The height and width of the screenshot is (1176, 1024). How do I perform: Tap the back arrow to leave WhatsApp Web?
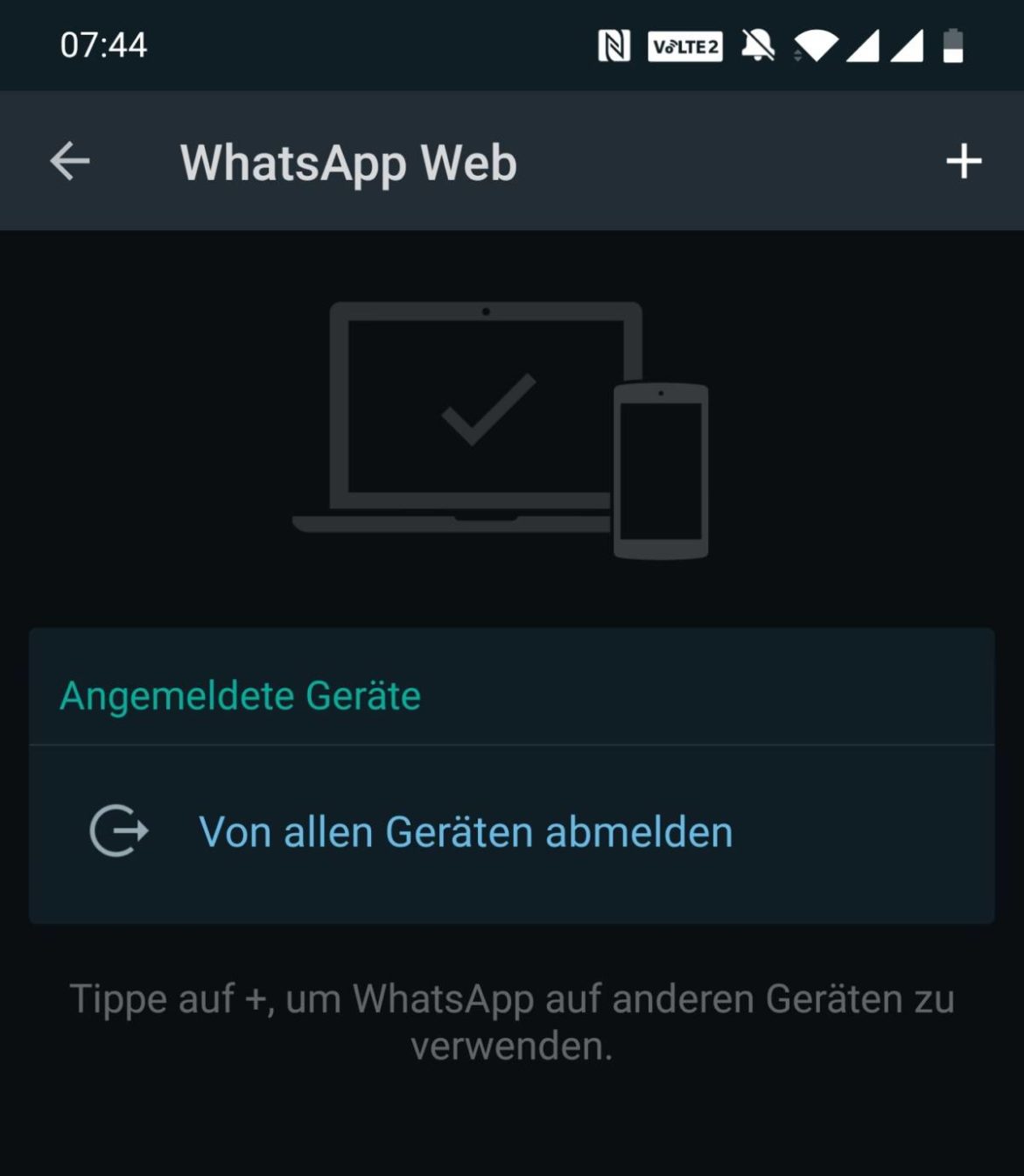(68, 160)
